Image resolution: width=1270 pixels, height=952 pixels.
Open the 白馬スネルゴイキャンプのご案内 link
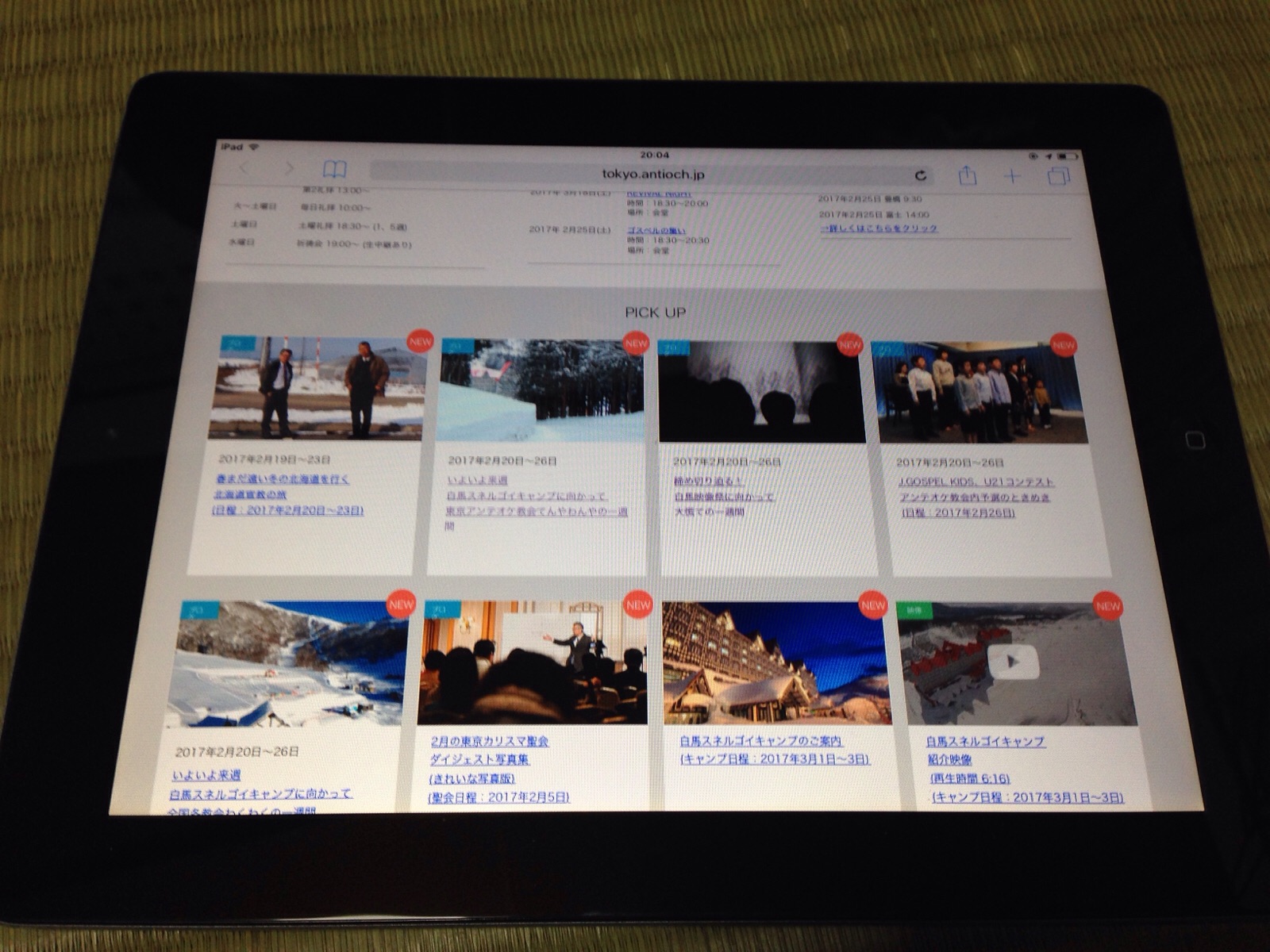[760, 741]
